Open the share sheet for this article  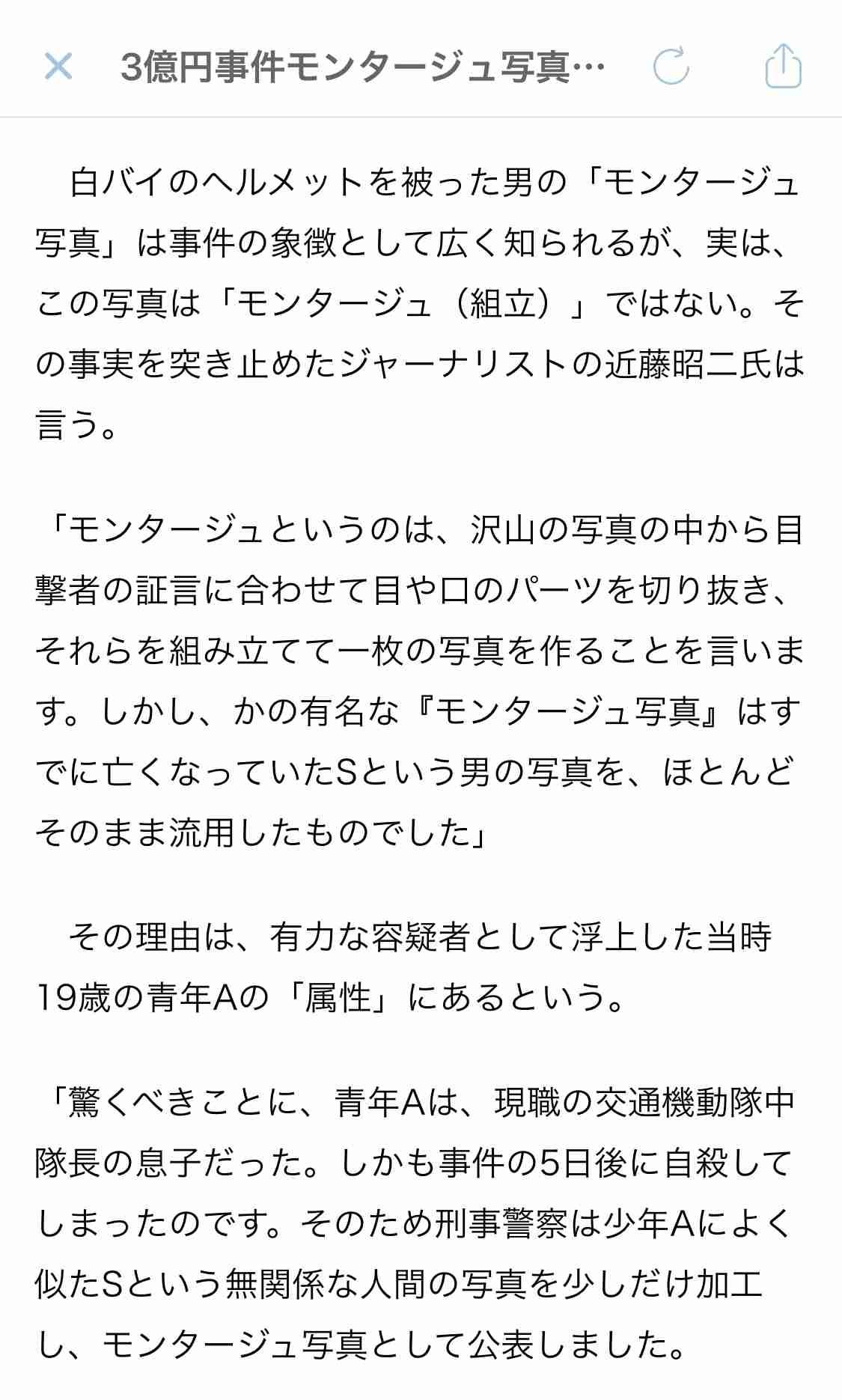(x=783, y=67)
